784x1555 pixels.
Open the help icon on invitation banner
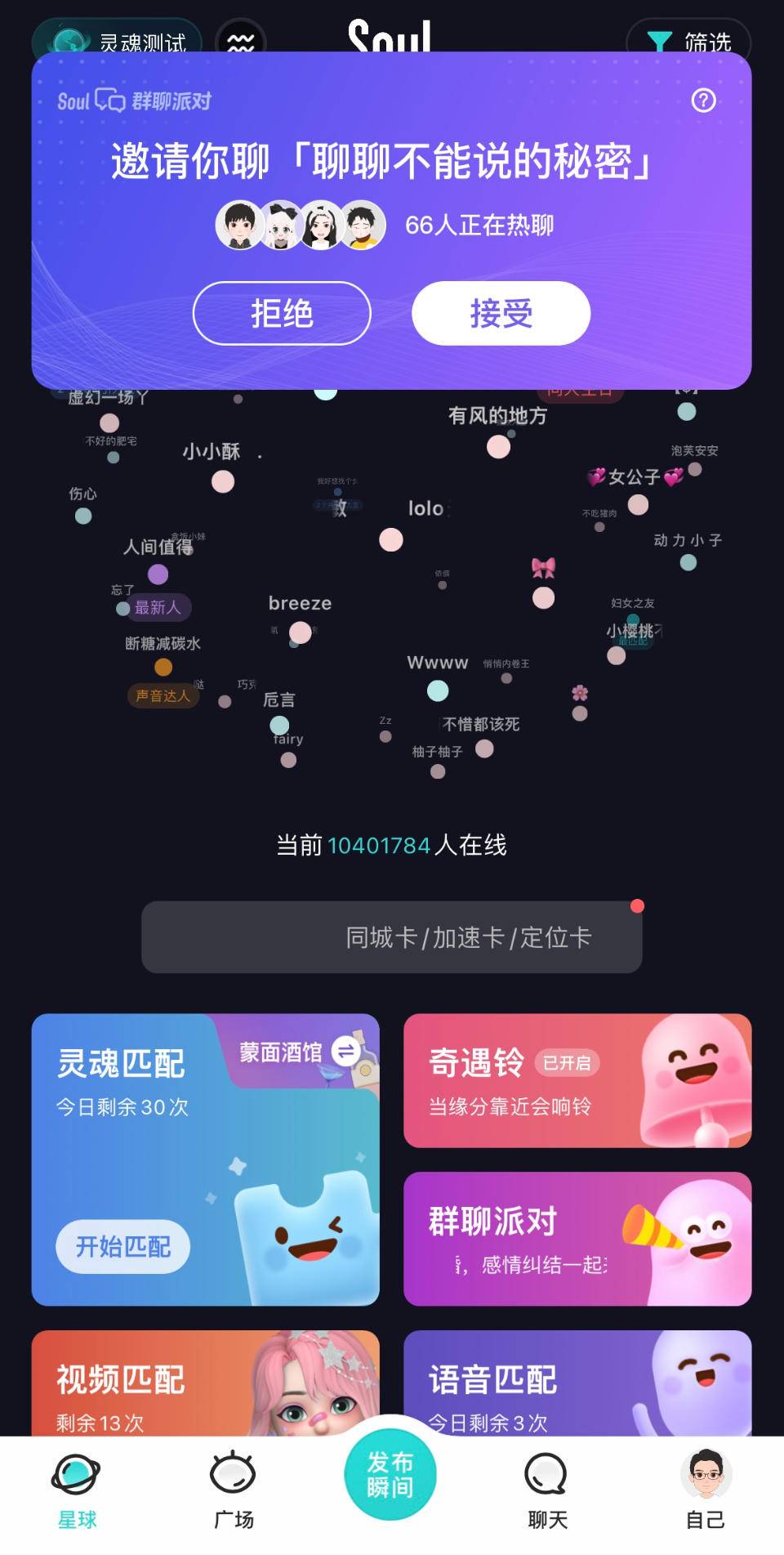[703, 101]
